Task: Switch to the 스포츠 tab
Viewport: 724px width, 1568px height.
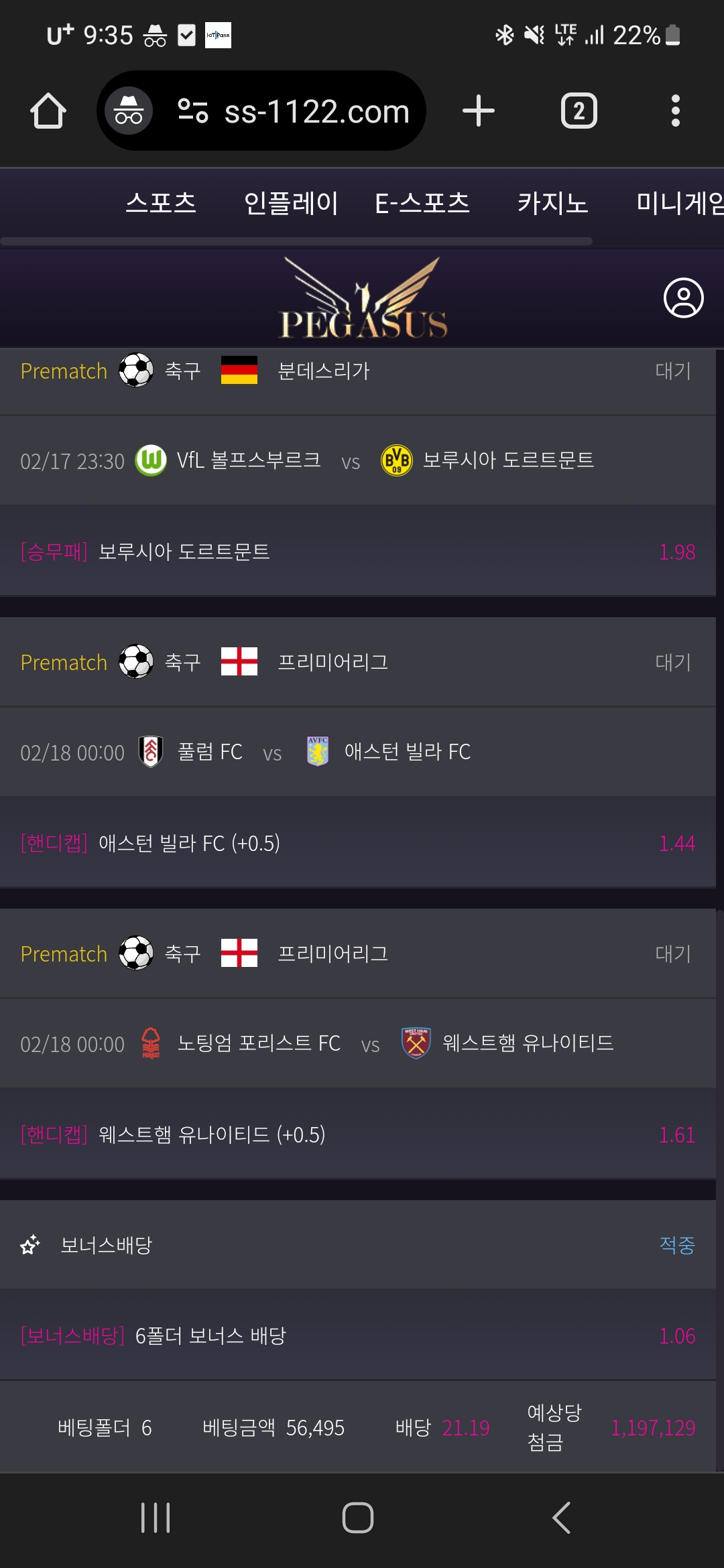Action: 161,203
